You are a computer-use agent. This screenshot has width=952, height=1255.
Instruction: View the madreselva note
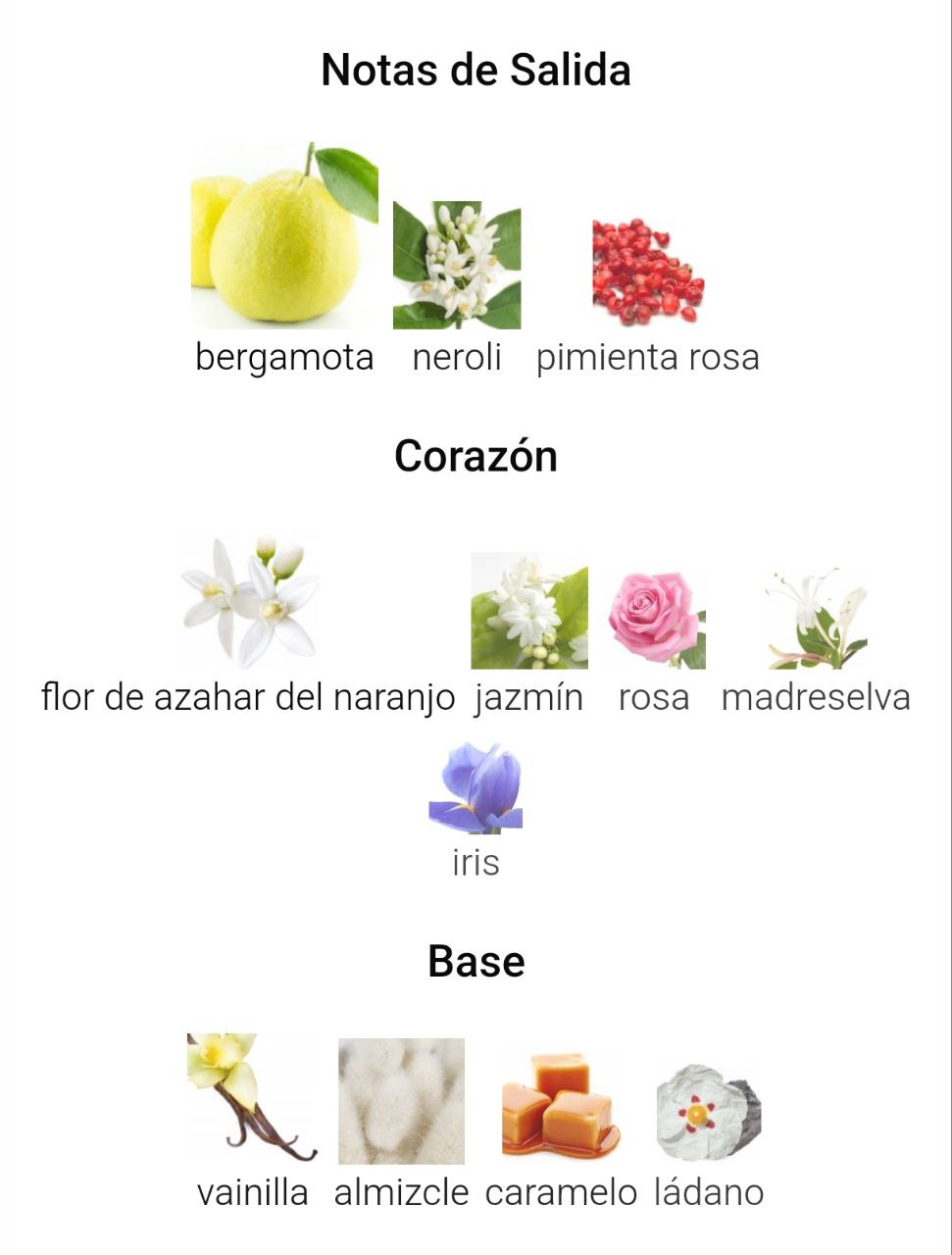pyautogui.click(x=816, y=618)
